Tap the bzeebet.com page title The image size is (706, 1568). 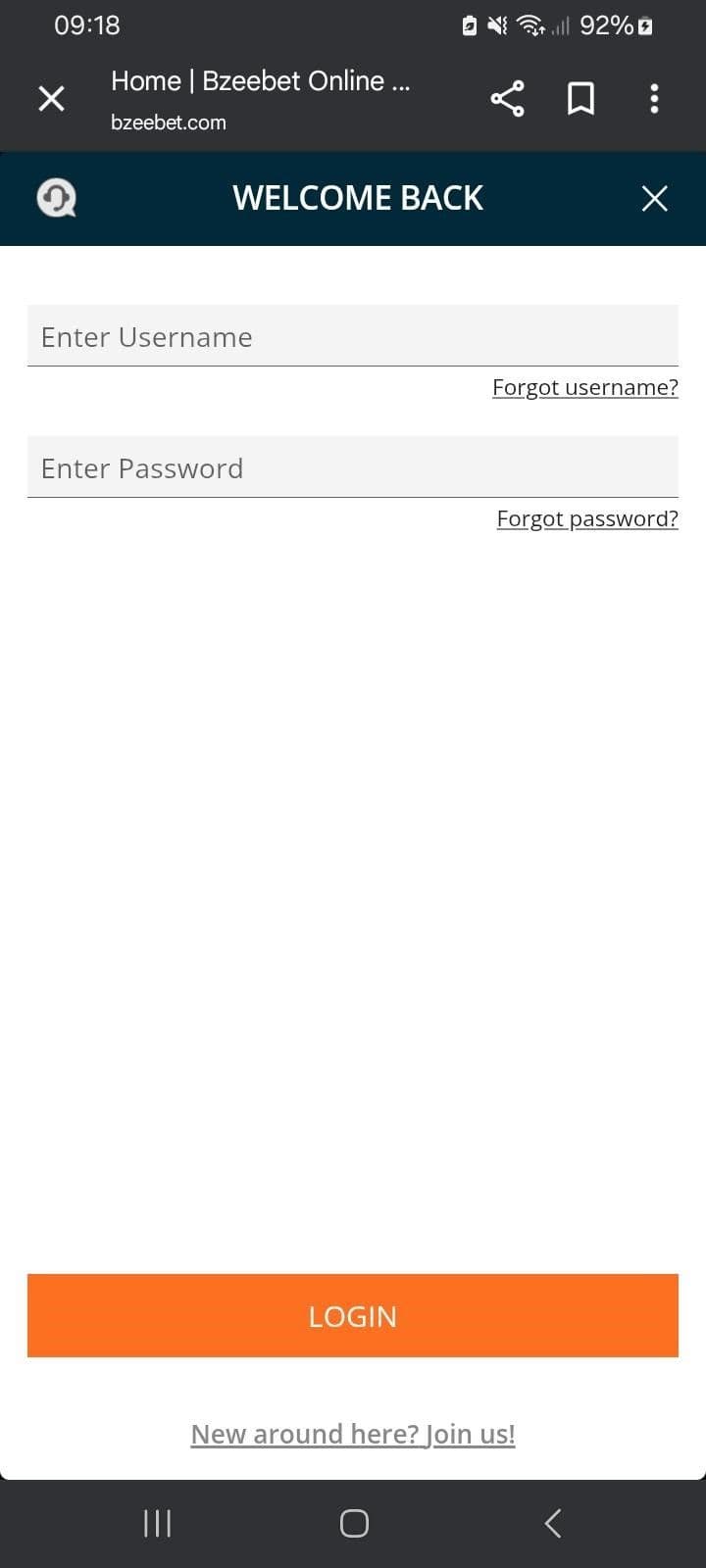coord(169,122)
